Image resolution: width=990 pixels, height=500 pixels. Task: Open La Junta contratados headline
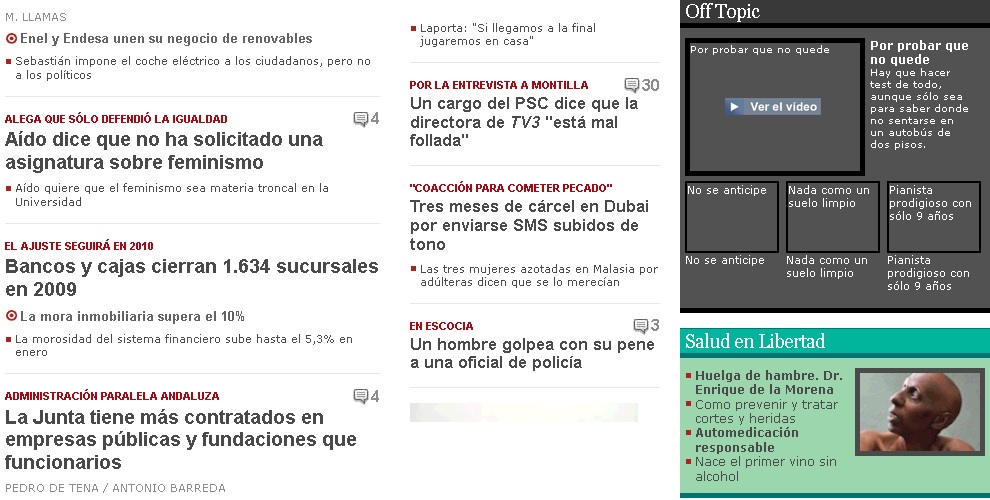[x=180, y=440]
